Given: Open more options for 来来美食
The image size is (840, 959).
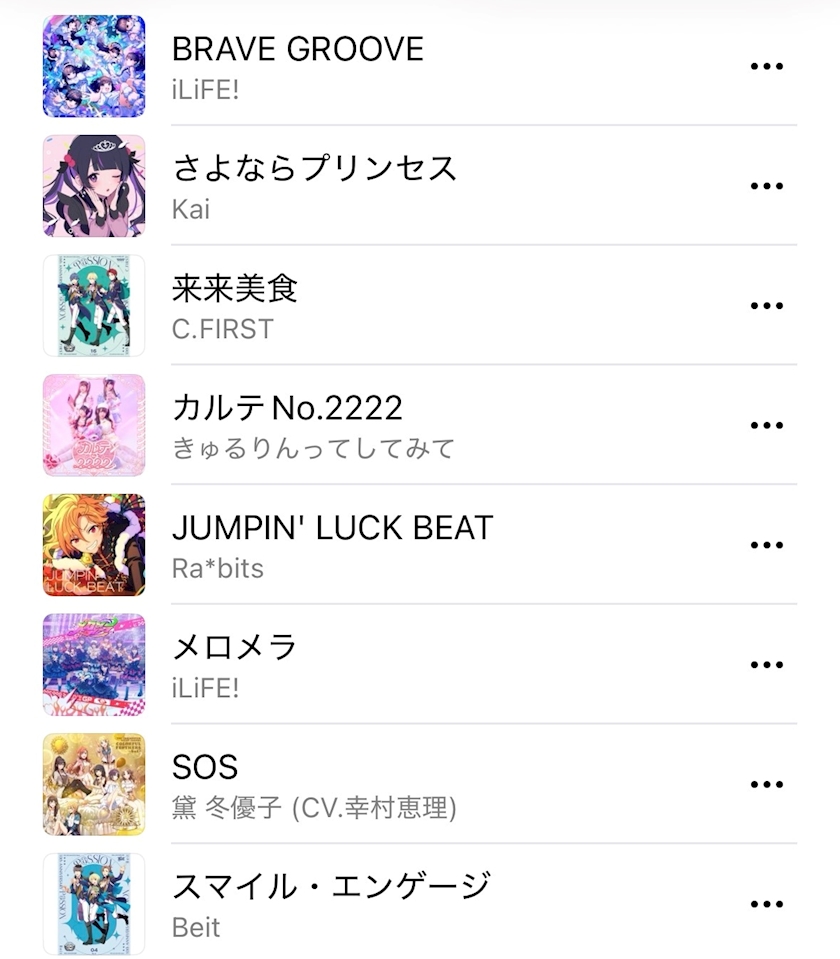Looking at the screenshot, I should 766,305.
